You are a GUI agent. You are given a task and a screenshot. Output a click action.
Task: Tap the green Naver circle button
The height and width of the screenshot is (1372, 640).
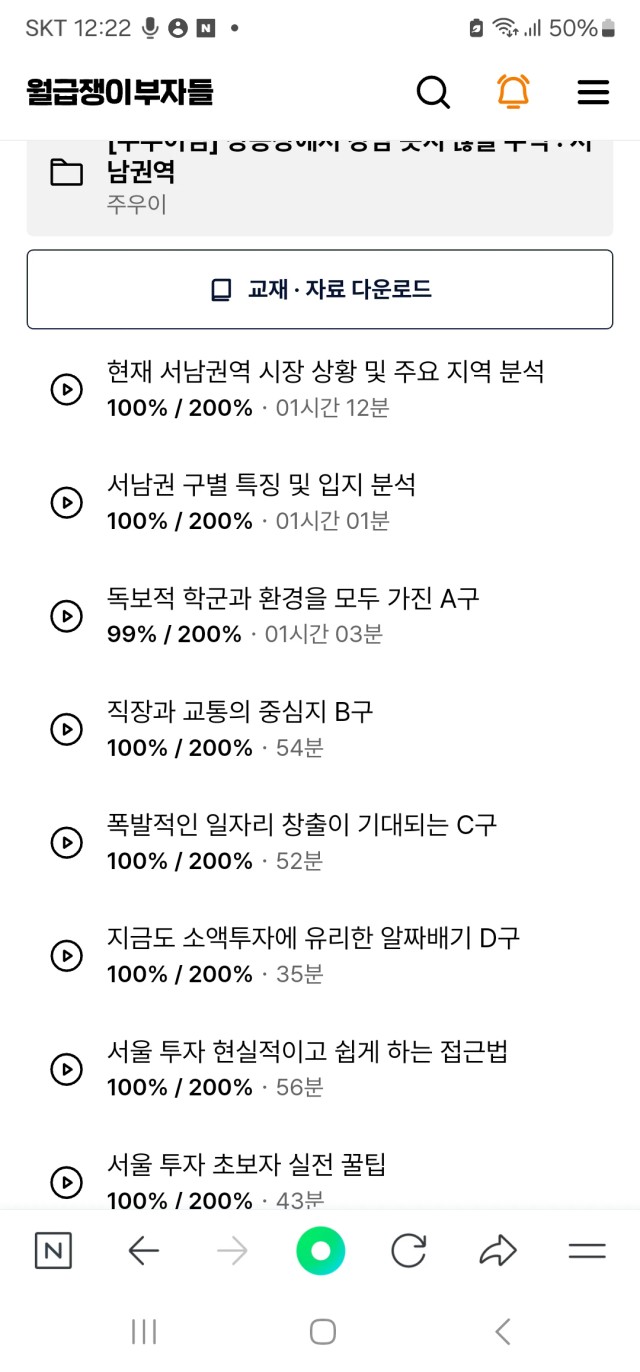[x=320, y=1250]
